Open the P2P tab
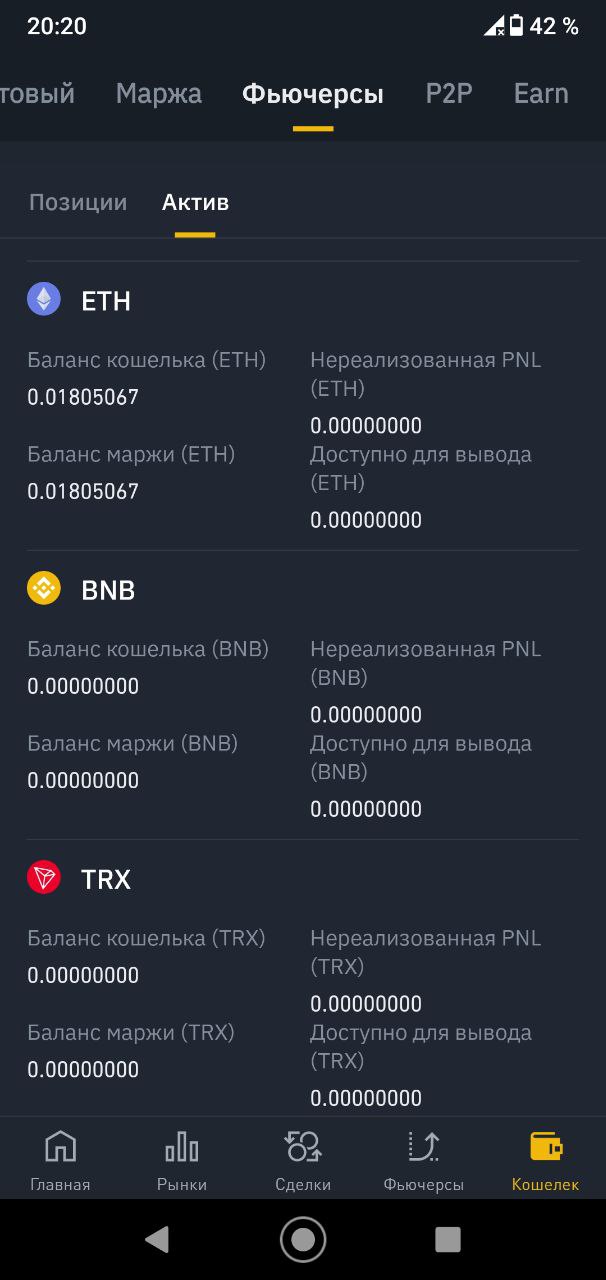This screenshot has height=1280, width=606. click(x=449, y=94)
